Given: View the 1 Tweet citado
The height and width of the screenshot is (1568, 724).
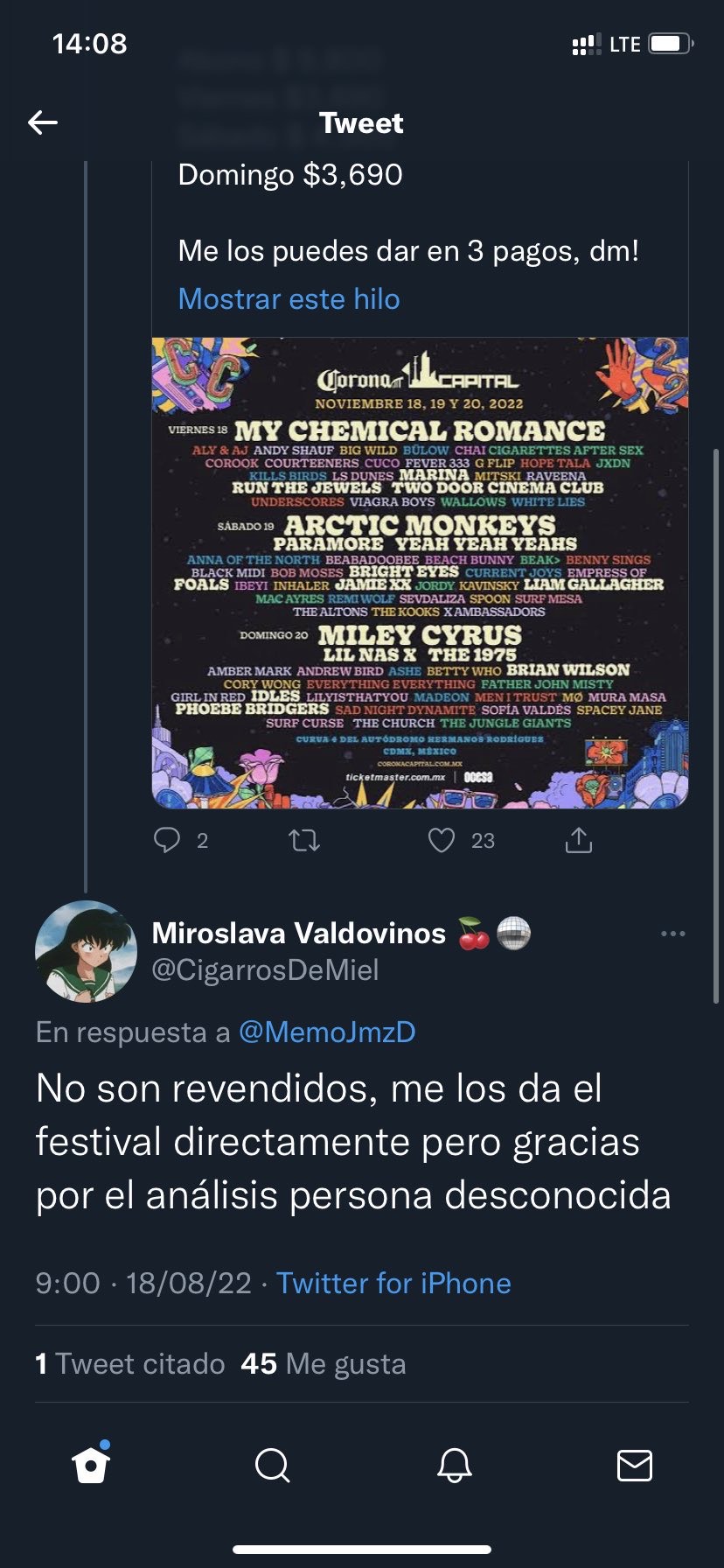Looking at the screenshot, I should coord(130,1363).
